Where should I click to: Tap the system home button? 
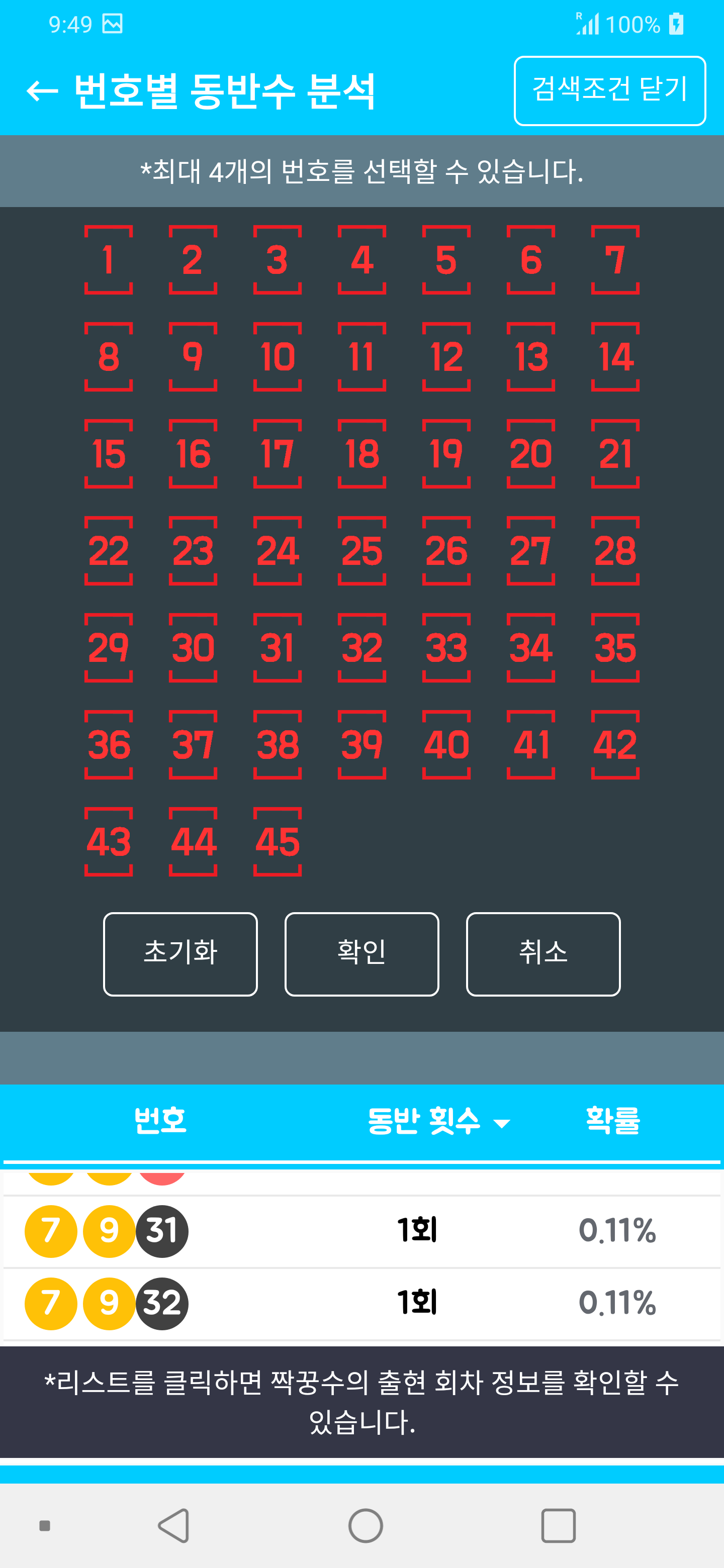click(366, 1525)
